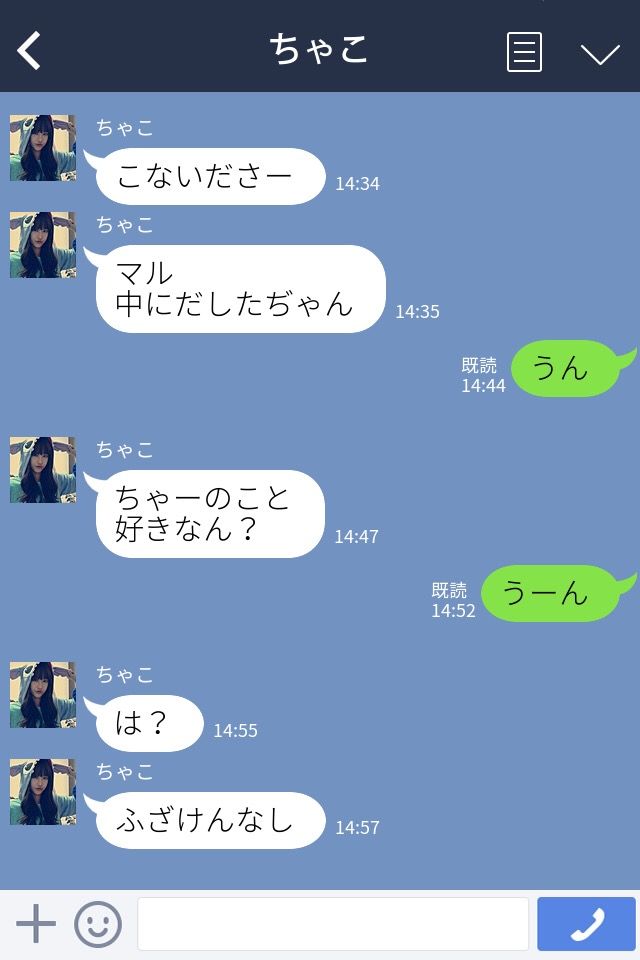This screenshot has width=640, height=960.
Task: Open the notes list icon in the header
Action: 524,52
